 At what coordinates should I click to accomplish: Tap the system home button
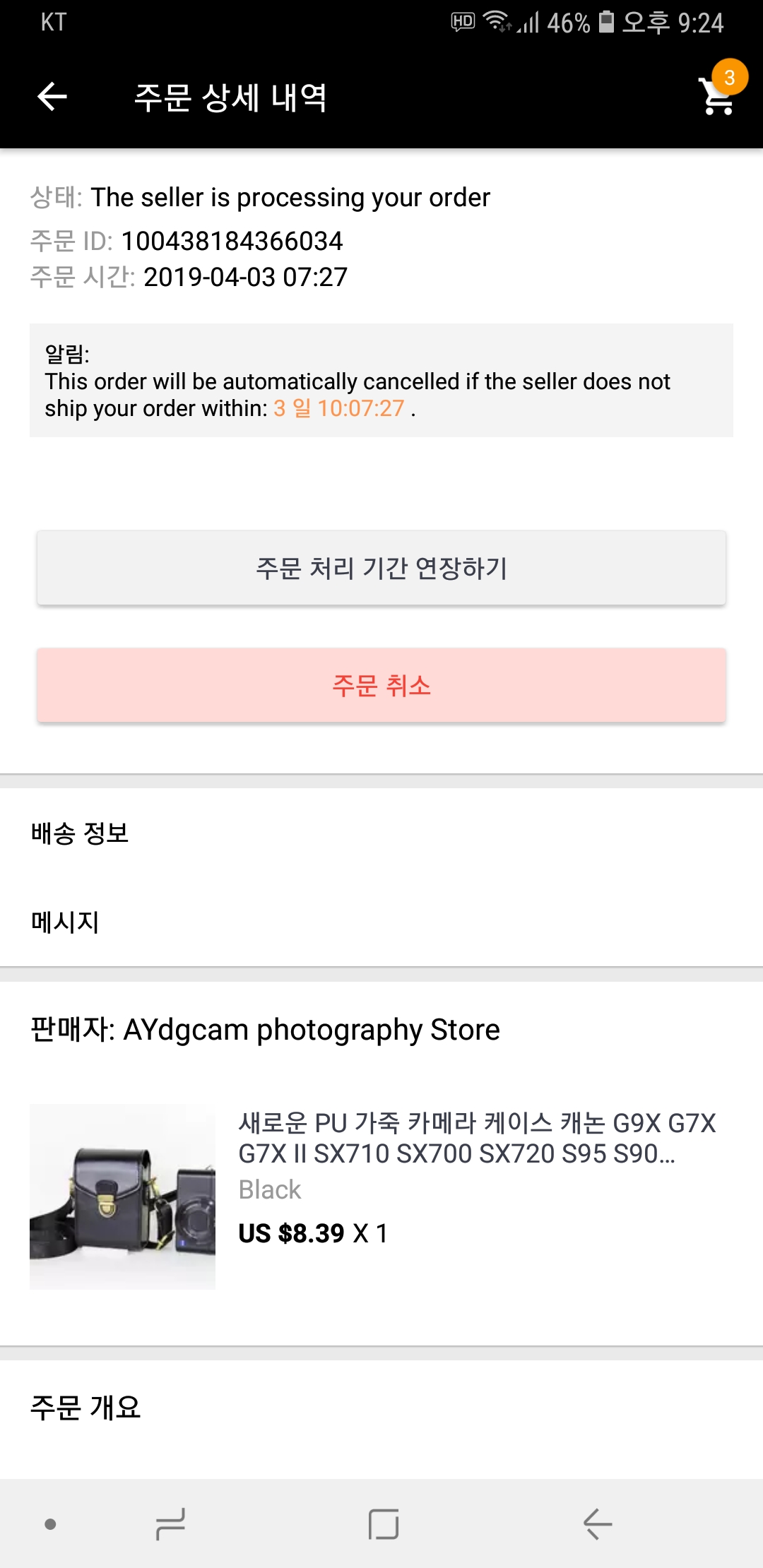coord(384,1524)
